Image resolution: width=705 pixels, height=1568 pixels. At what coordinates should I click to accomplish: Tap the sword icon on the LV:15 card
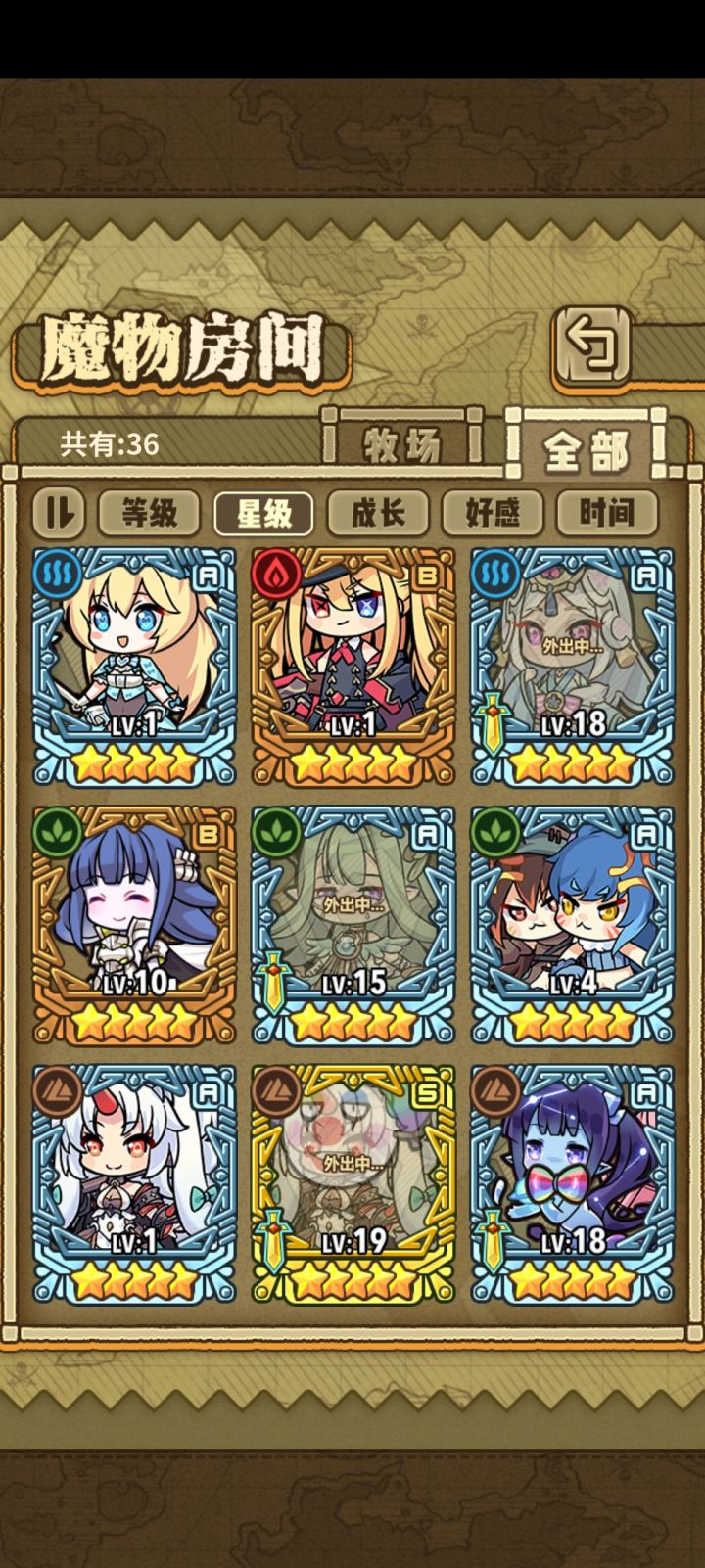[x=272, y=977]
